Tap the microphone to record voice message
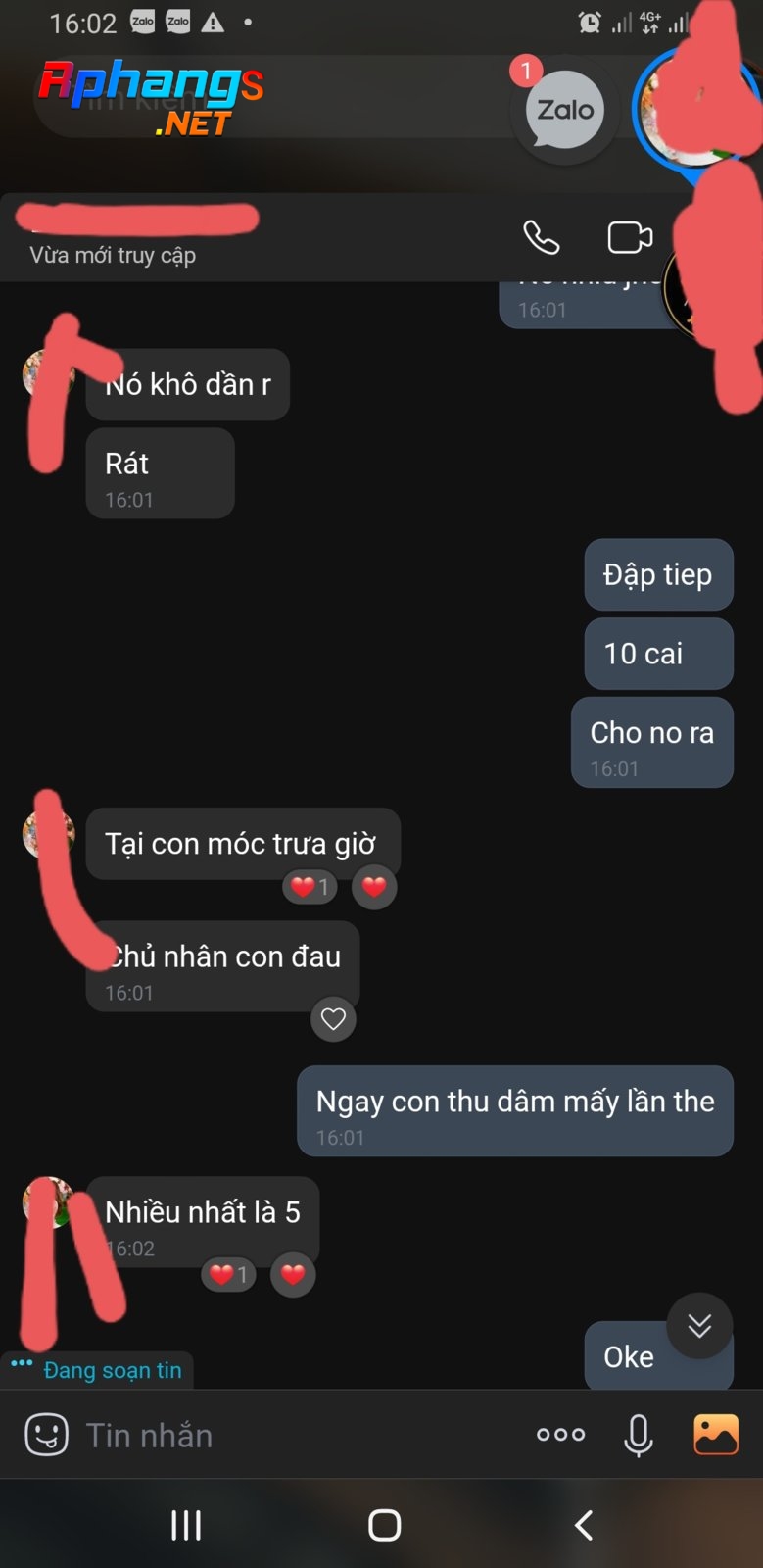The width and height of the screenshot is (763, 1568). (638, 1436)
